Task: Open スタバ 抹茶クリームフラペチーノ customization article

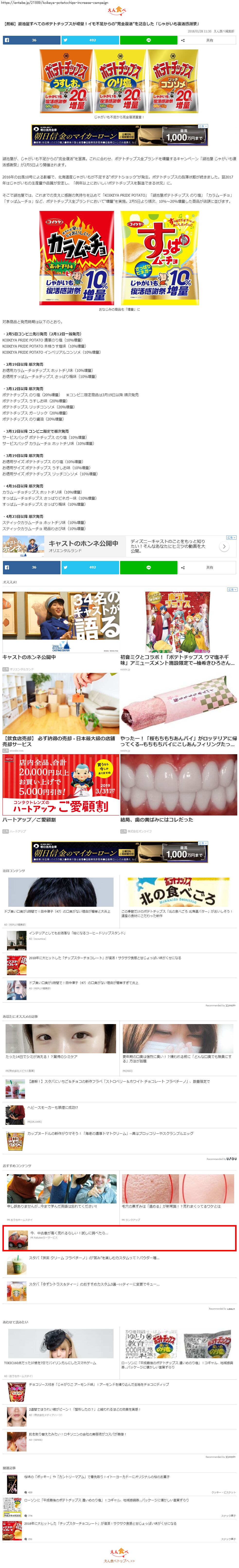Action: point(94,1257)
